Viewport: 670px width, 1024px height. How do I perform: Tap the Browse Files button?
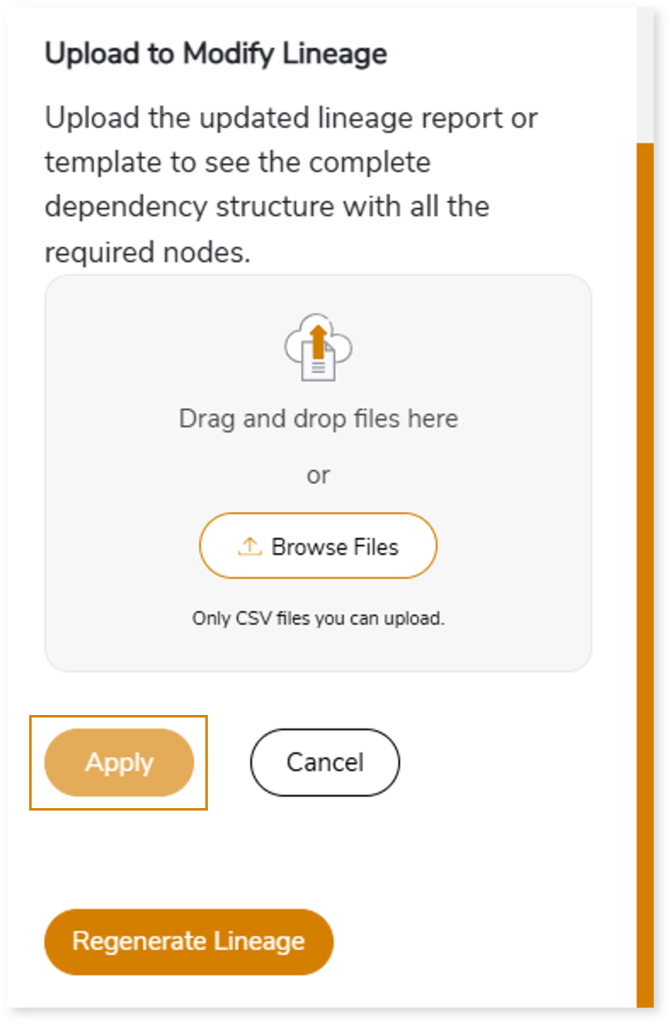(x=318, y=546)
